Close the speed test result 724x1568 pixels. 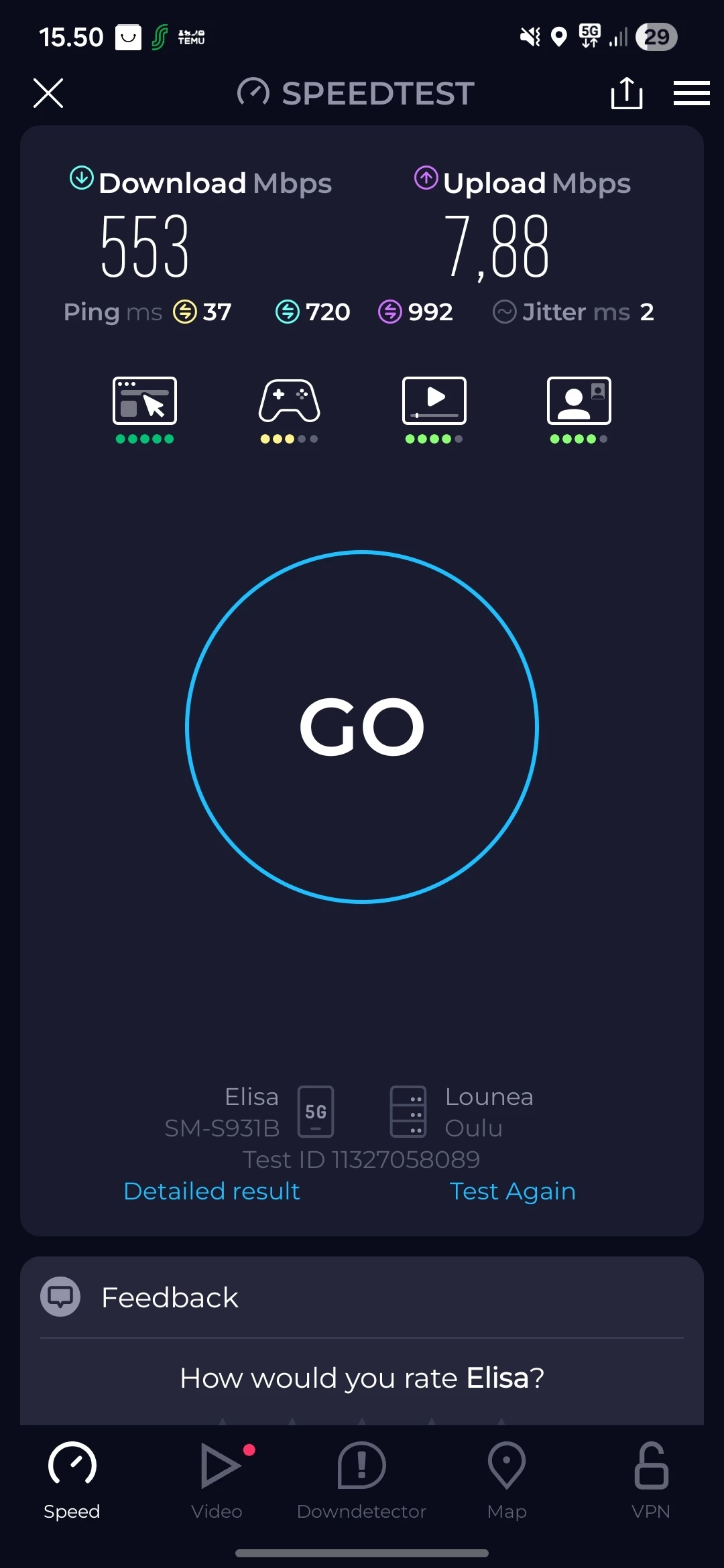(48, 93)
